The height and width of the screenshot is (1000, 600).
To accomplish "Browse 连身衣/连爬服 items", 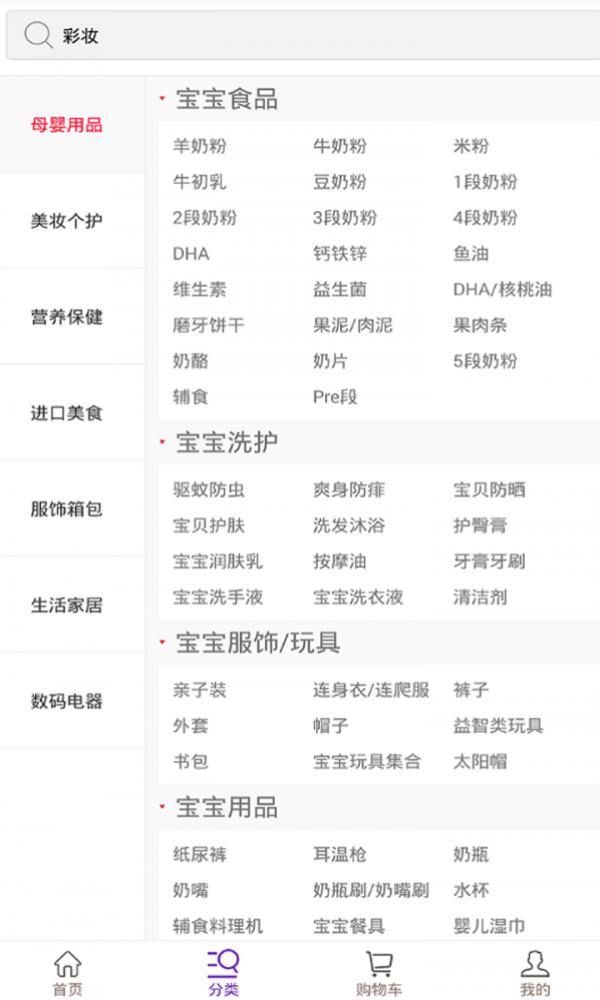I will [x=371, y=690].
